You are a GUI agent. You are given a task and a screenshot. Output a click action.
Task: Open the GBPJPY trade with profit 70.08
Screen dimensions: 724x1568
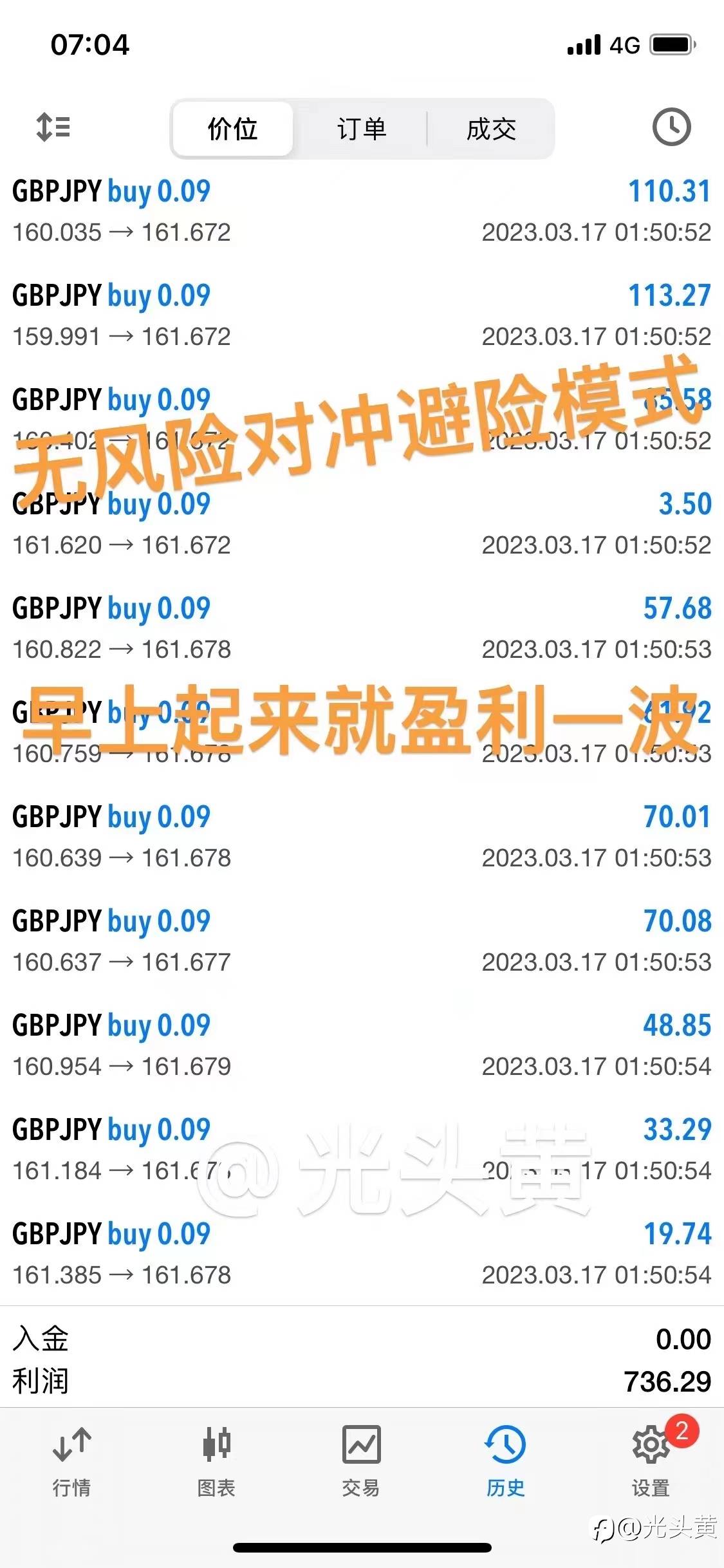point(362,942)
